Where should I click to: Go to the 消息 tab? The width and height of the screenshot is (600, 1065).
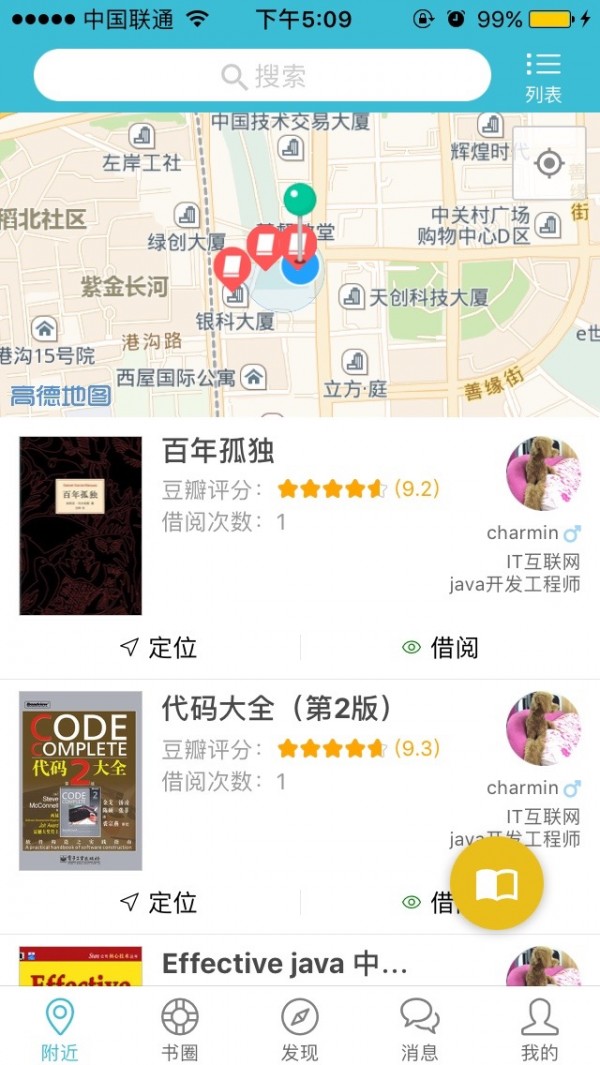[420, 1030]
